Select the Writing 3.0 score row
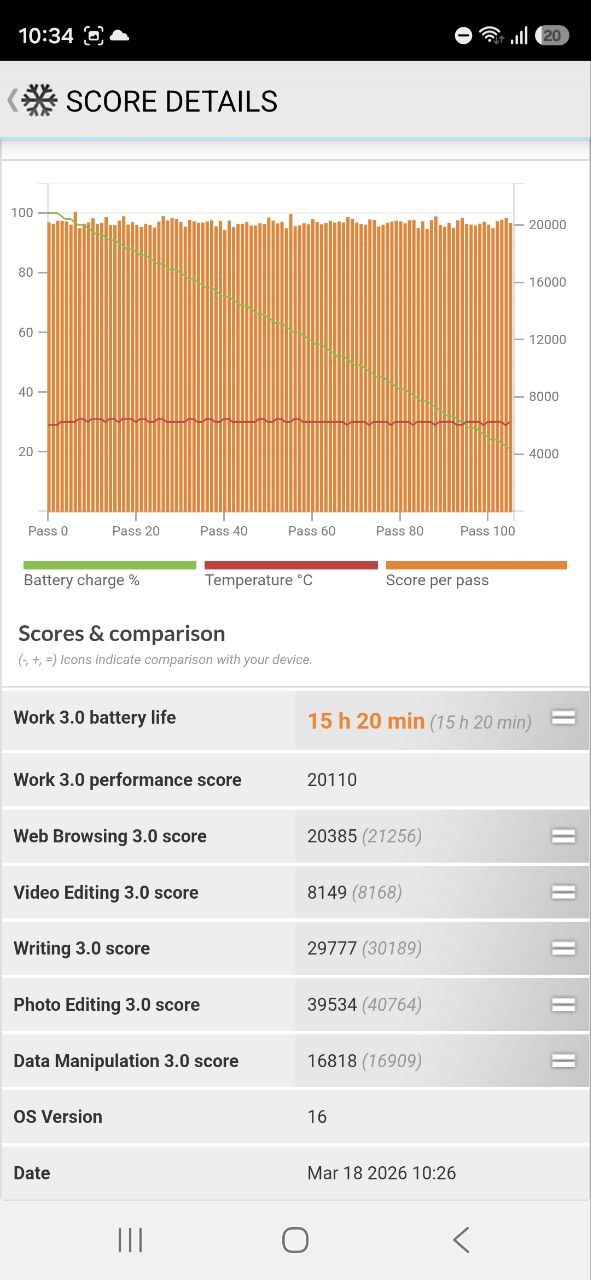The height and width of the screenshot is (1280, 591). click(x=295, y=948)
